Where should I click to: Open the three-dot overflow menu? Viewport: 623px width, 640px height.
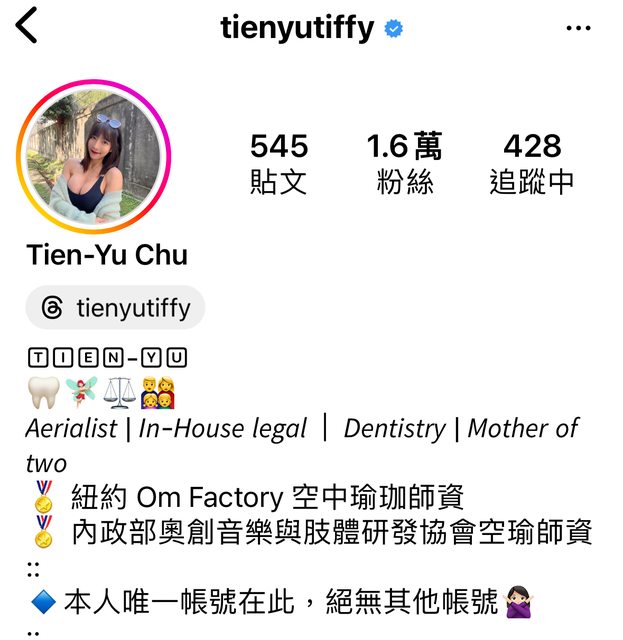578,28
